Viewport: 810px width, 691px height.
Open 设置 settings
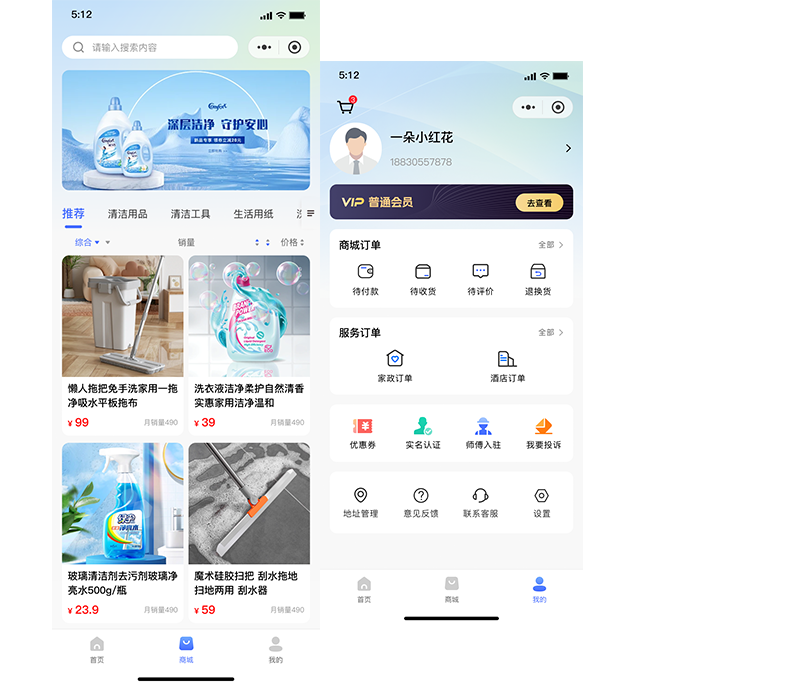pos(541,501)
